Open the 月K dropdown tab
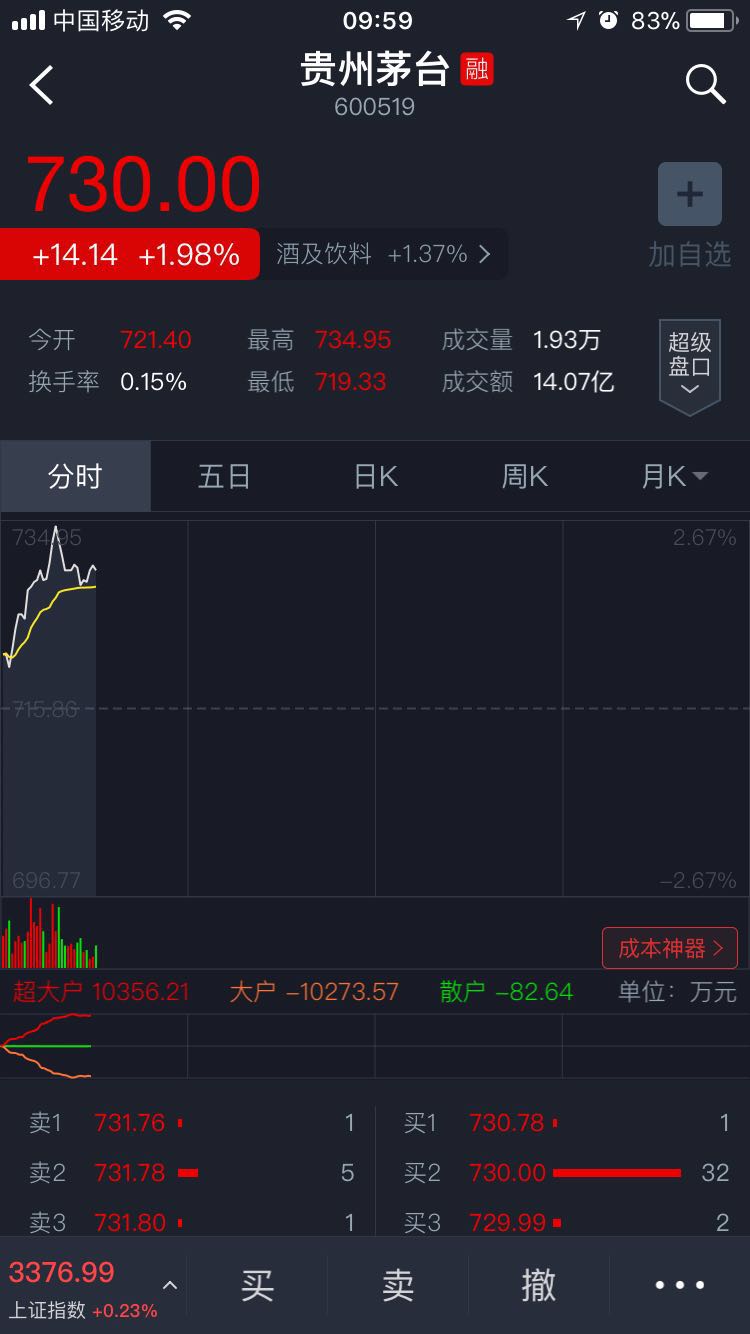 [x=675, y=476]
